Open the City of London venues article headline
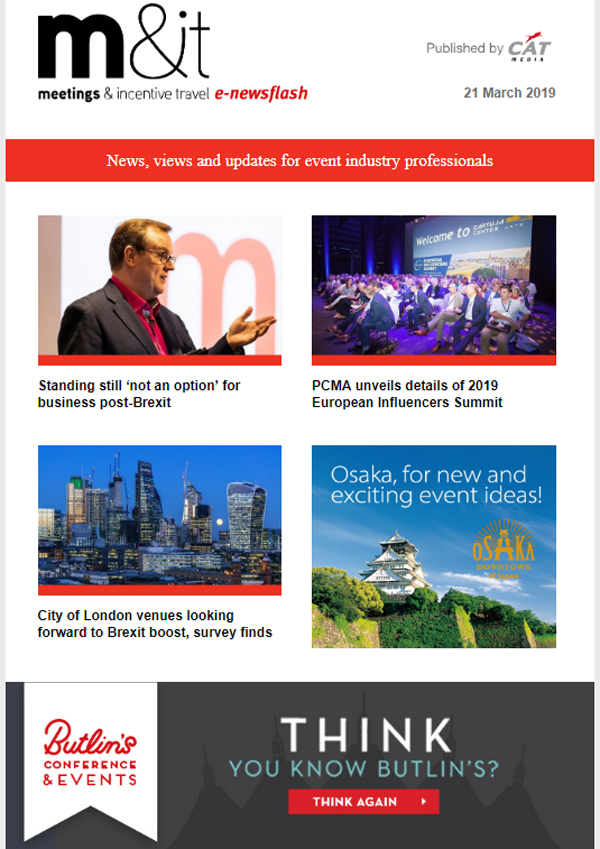Screen dimensions: 600x849 click(x=155, y=623)
